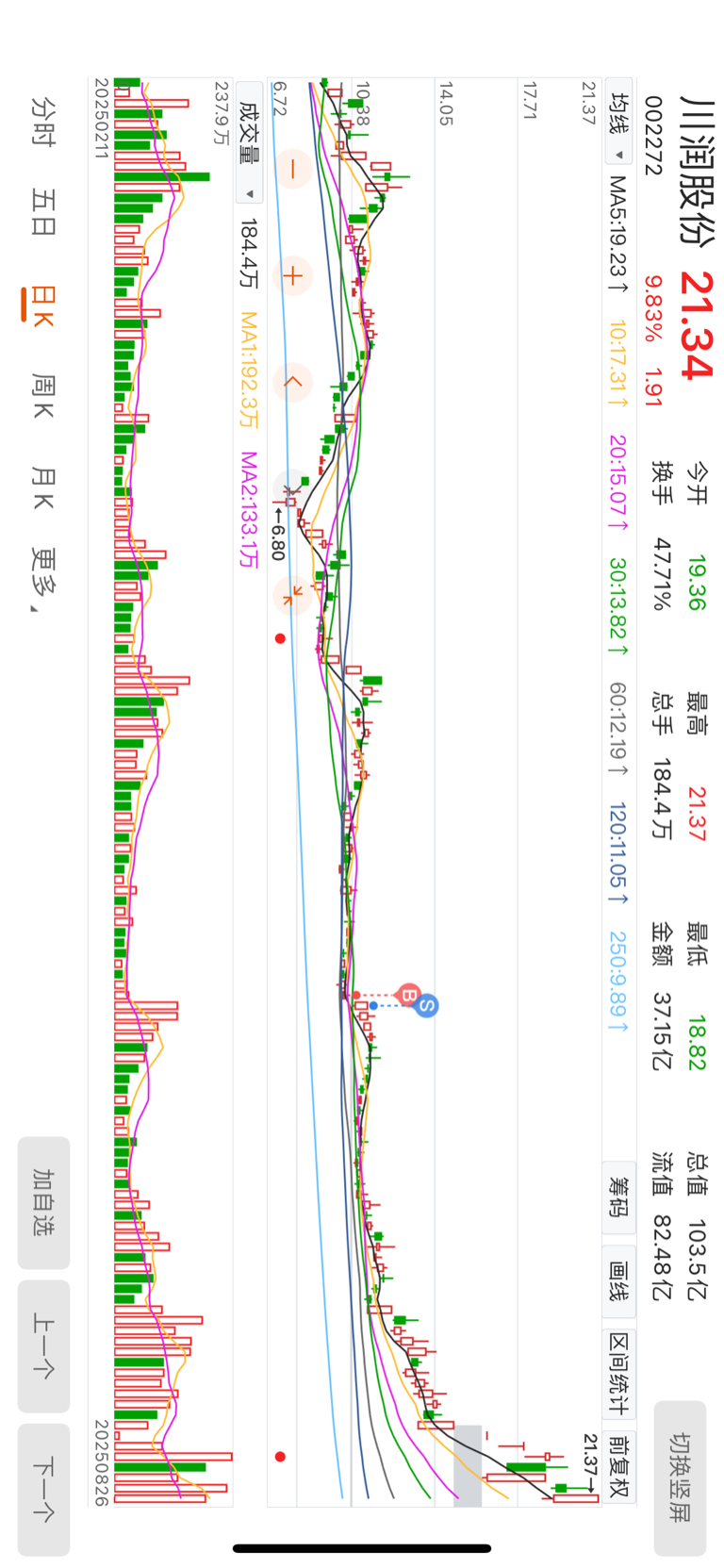Zoom in the chart with plus icon
Screen dimensions: 724x1568
coord(293,275)
